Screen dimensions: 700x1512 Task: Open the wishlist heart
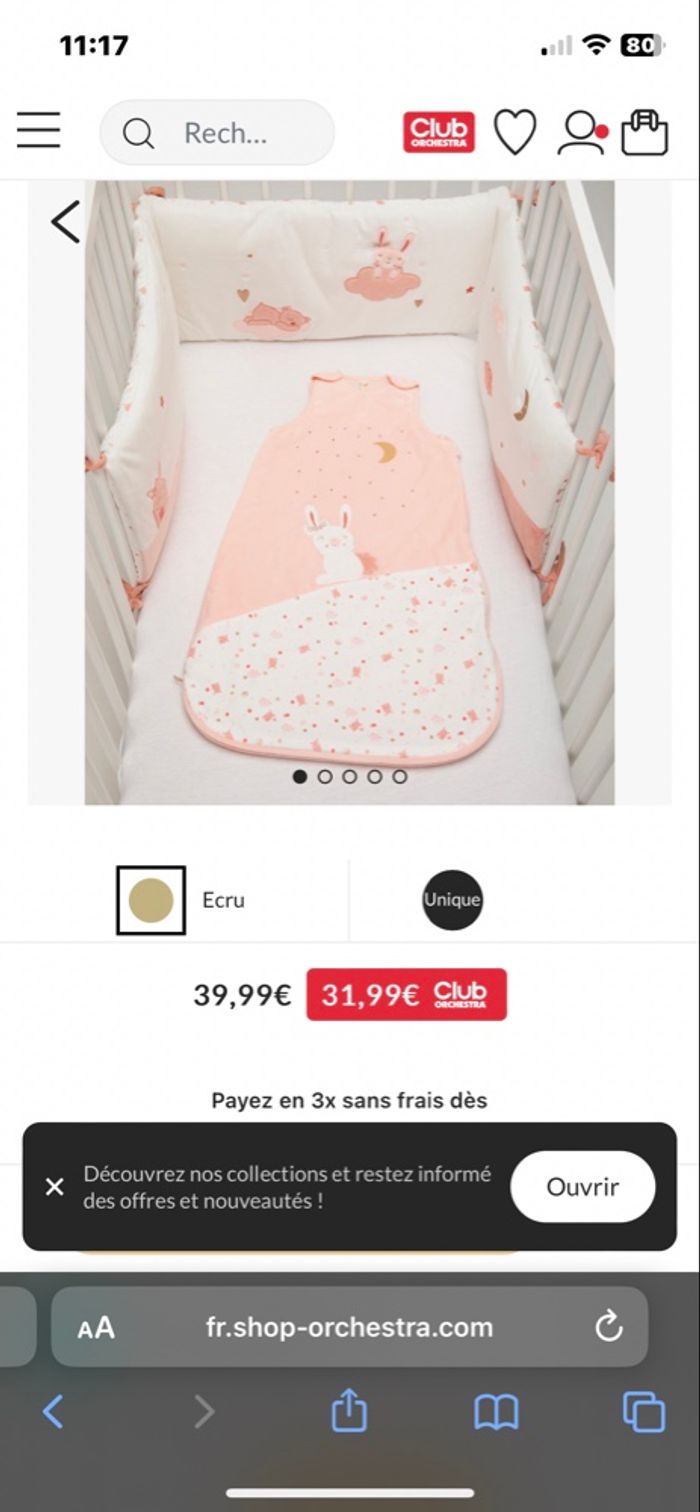(x=515, y=132)
